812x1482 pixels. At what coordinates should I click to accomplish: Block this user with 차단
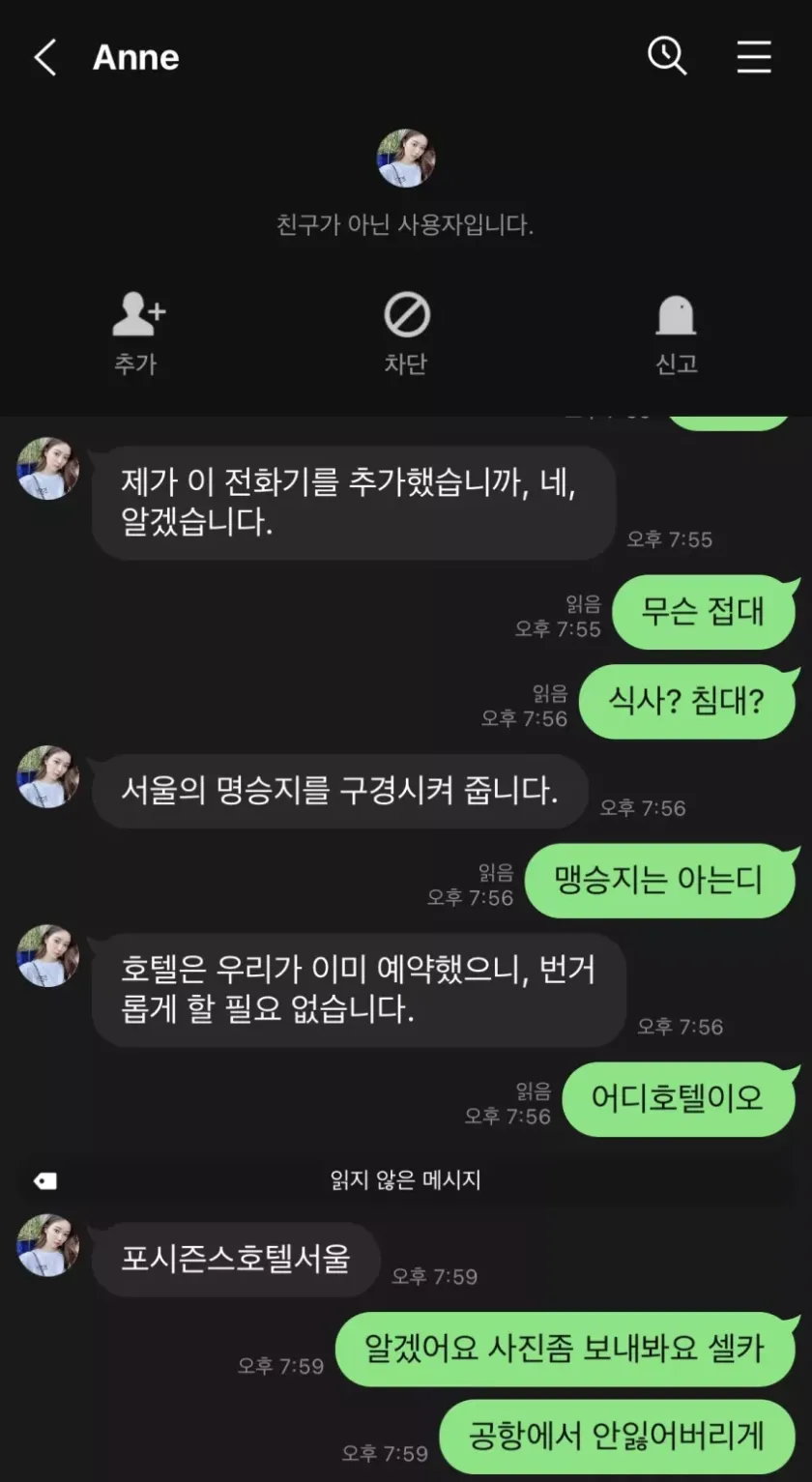[406, 334]
